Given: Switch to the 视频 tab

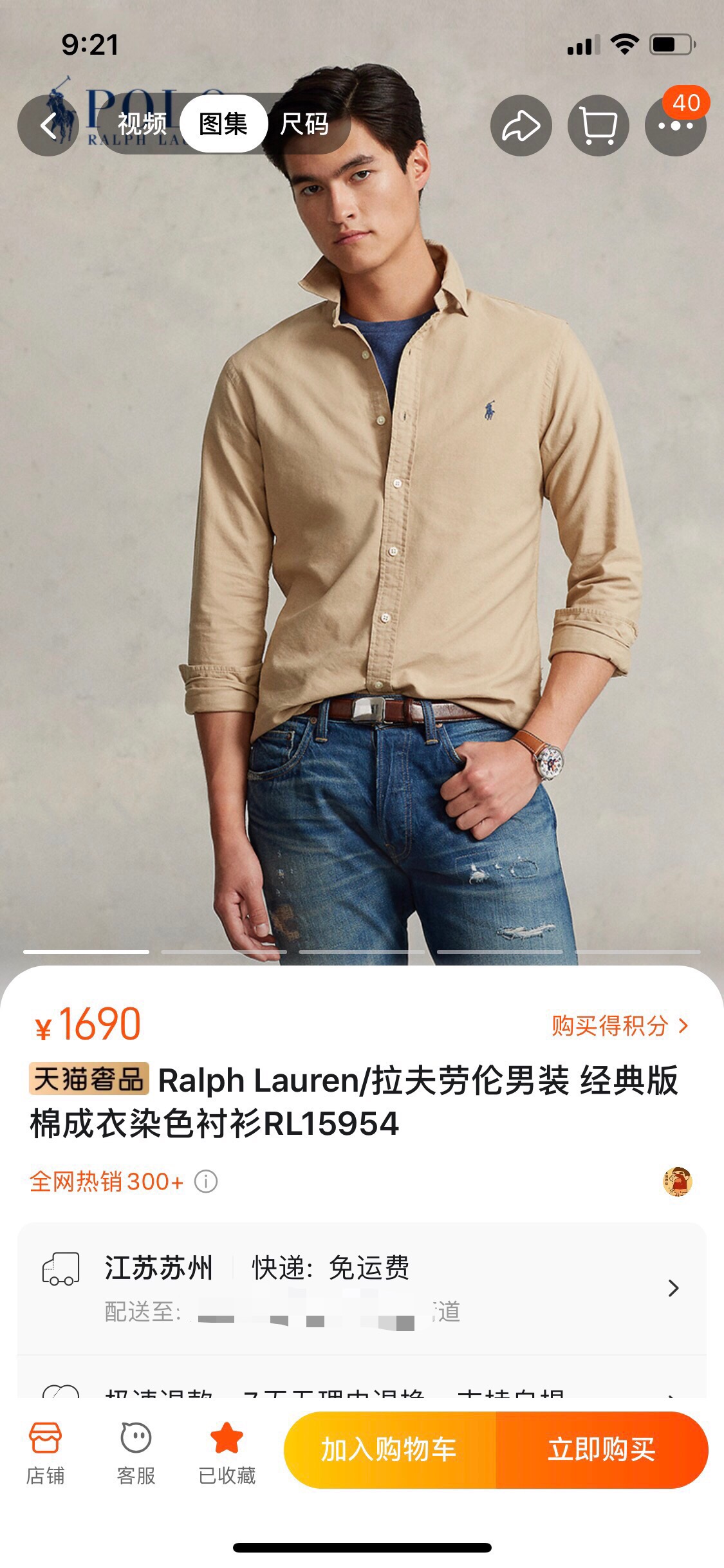Looking at the screenshot, I should (142, 124).
